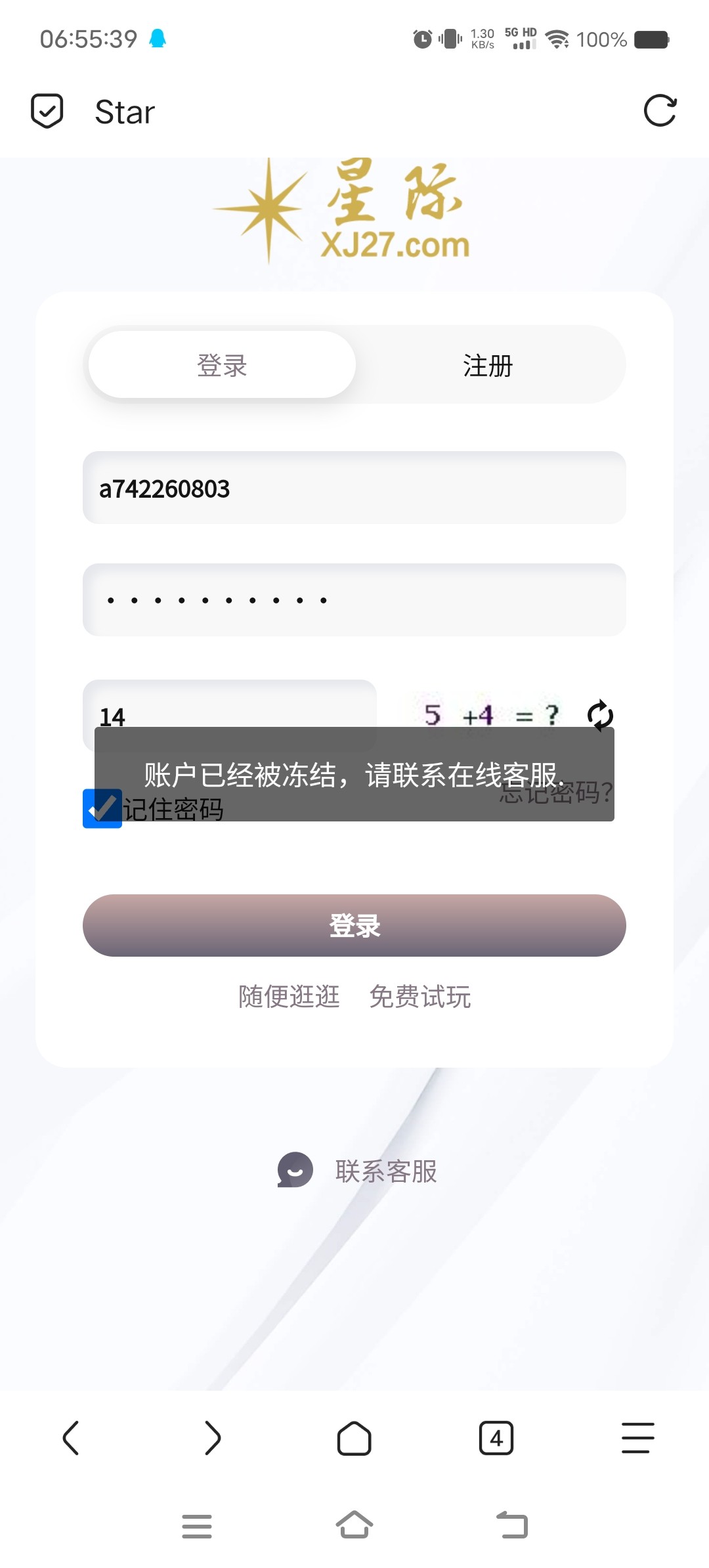Open the tab switcher showing 4
This screenshot has width=709, height=1568.
click(x=496, y=1438)
